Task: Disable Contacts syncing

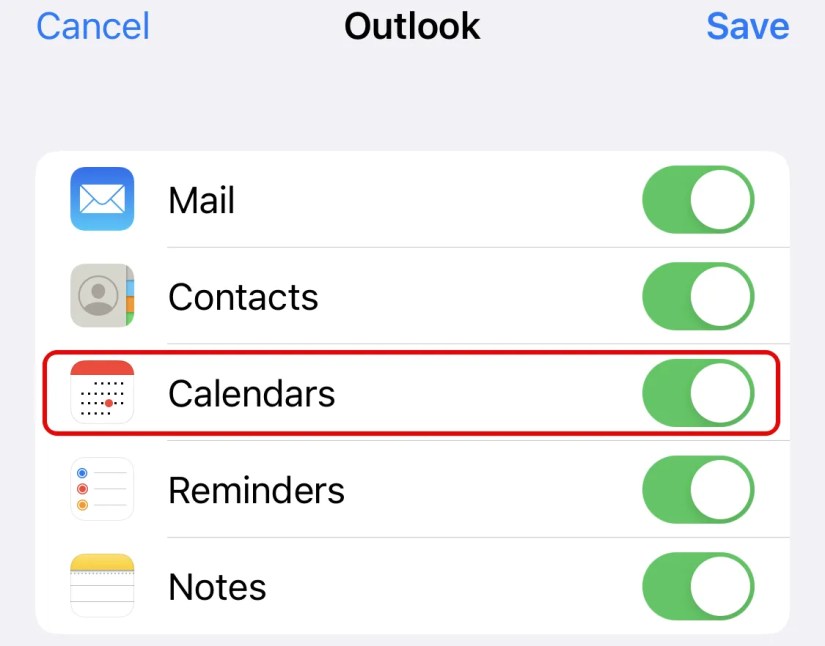Action: point(697,296)
